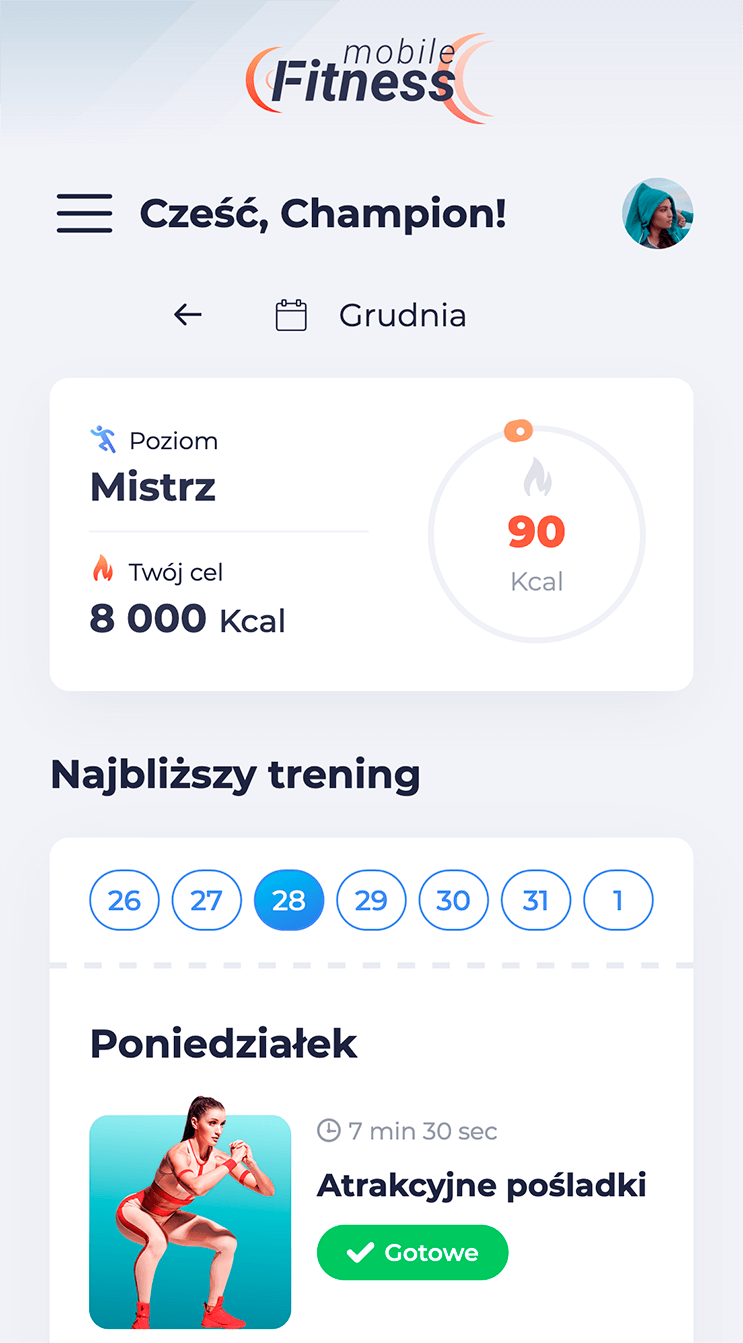Select day 30
The height and width of the screenshot is (1343, 743).
(453, 901)
